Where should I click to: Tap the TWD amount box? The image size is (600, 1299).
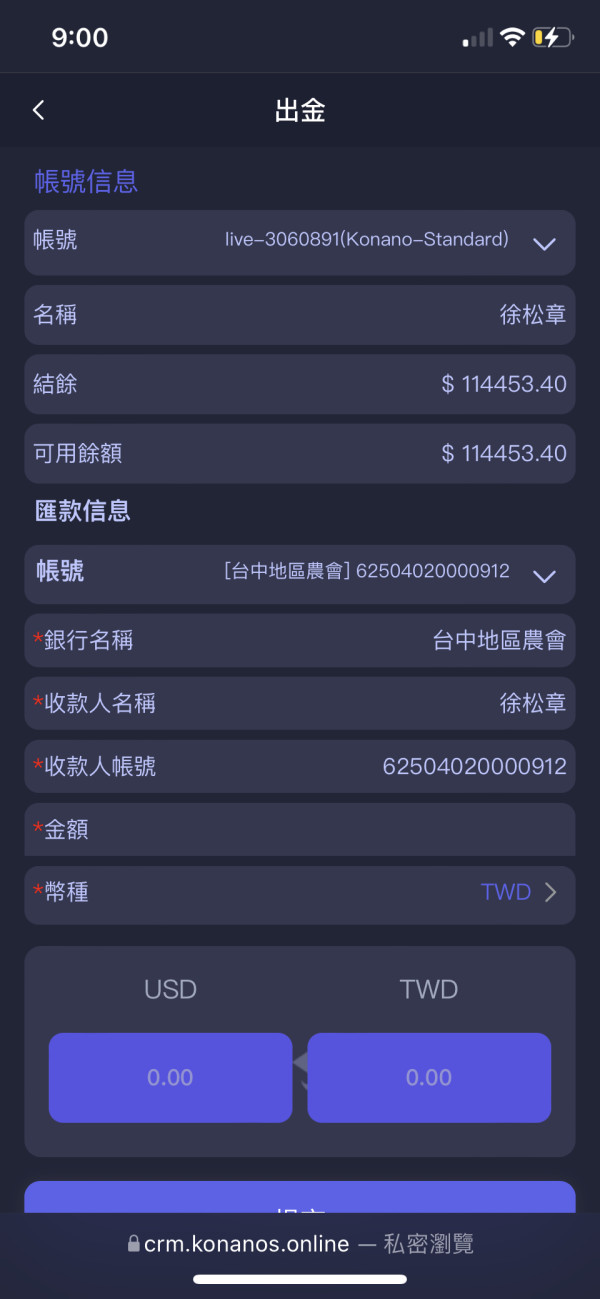[429, 1077]
